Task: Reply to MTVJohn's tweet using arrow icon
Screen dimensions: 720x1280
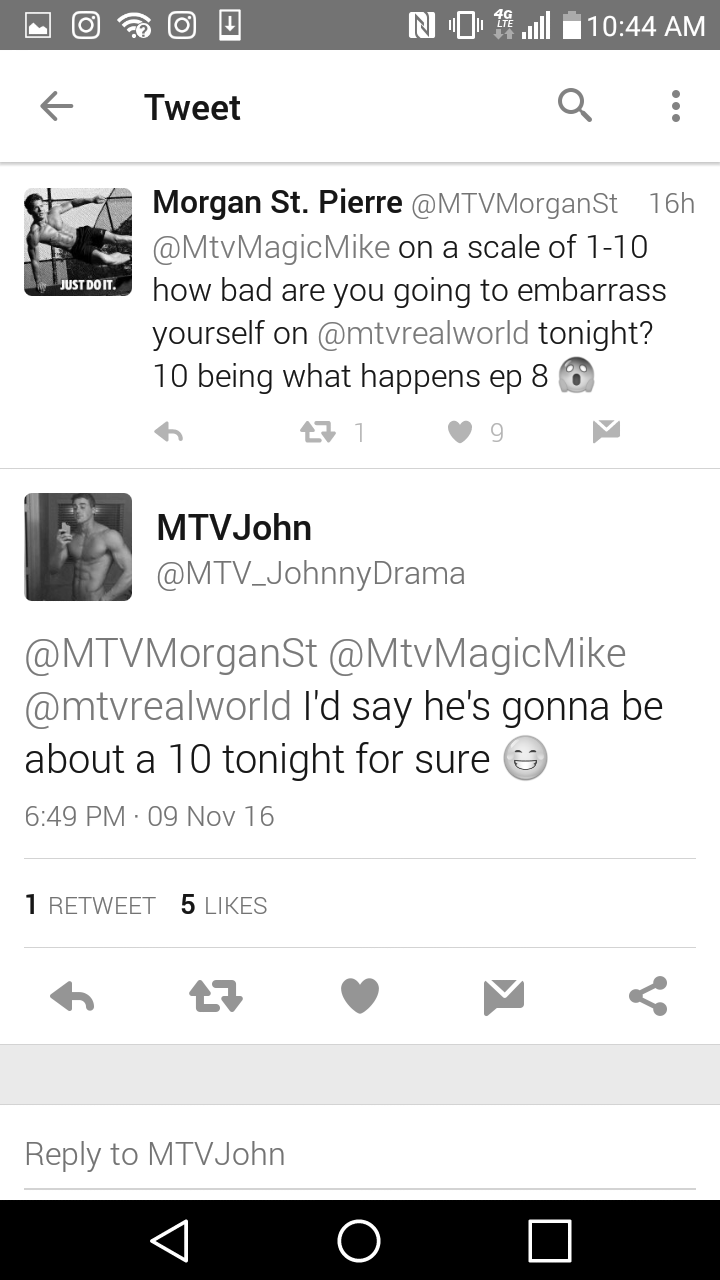Action: tap(72, 996)
